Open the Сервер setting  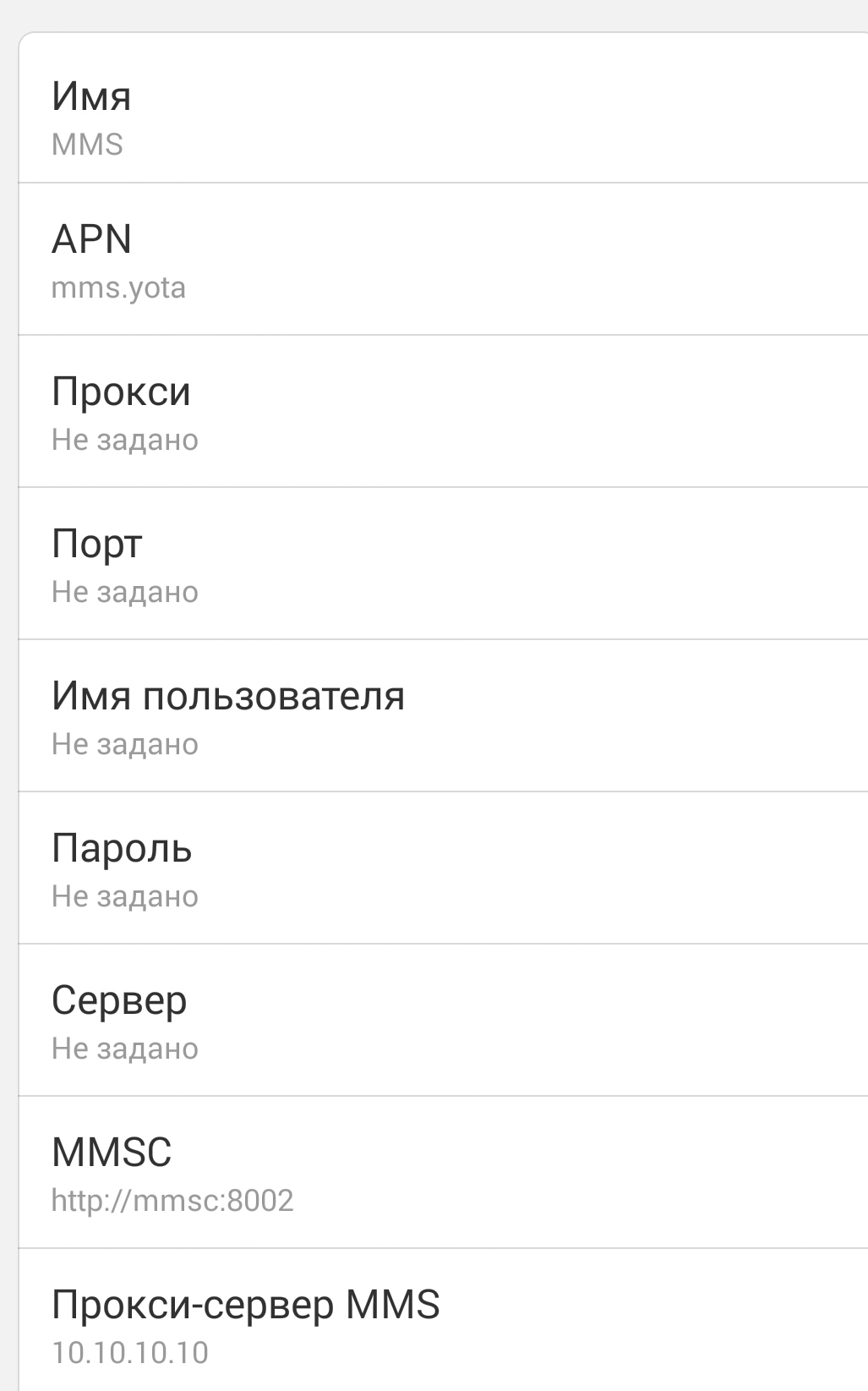(443, 1021)
